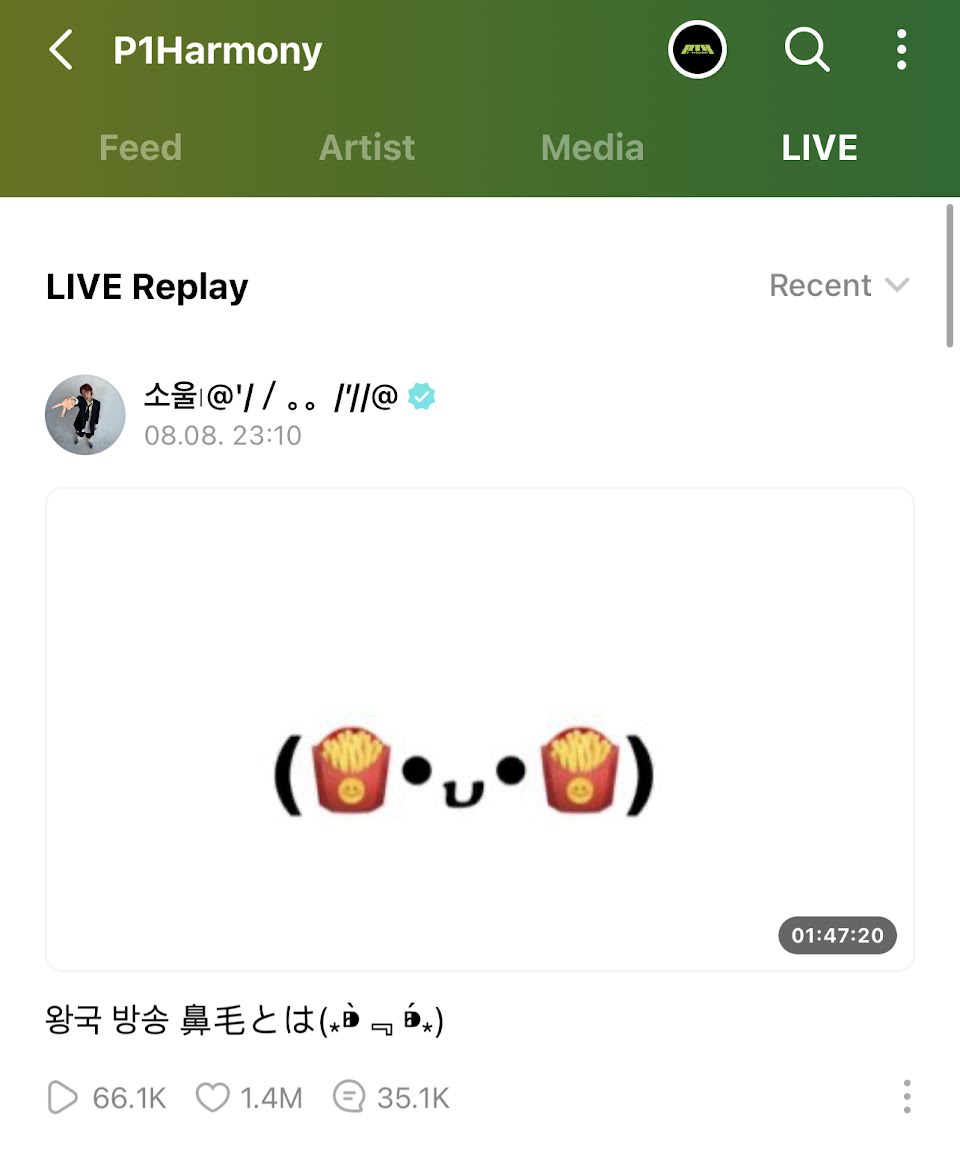Image resolution: width=960 pixels, height=1154 pixels.
Task: Switch to the Feed tab
Action: (x=140, y=148)
